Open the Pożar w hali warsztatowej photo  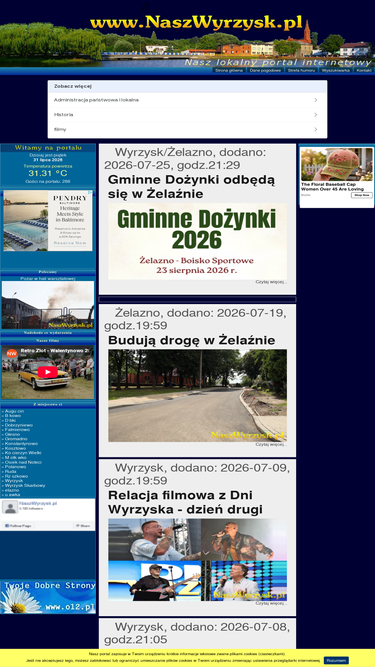[48, 305]
